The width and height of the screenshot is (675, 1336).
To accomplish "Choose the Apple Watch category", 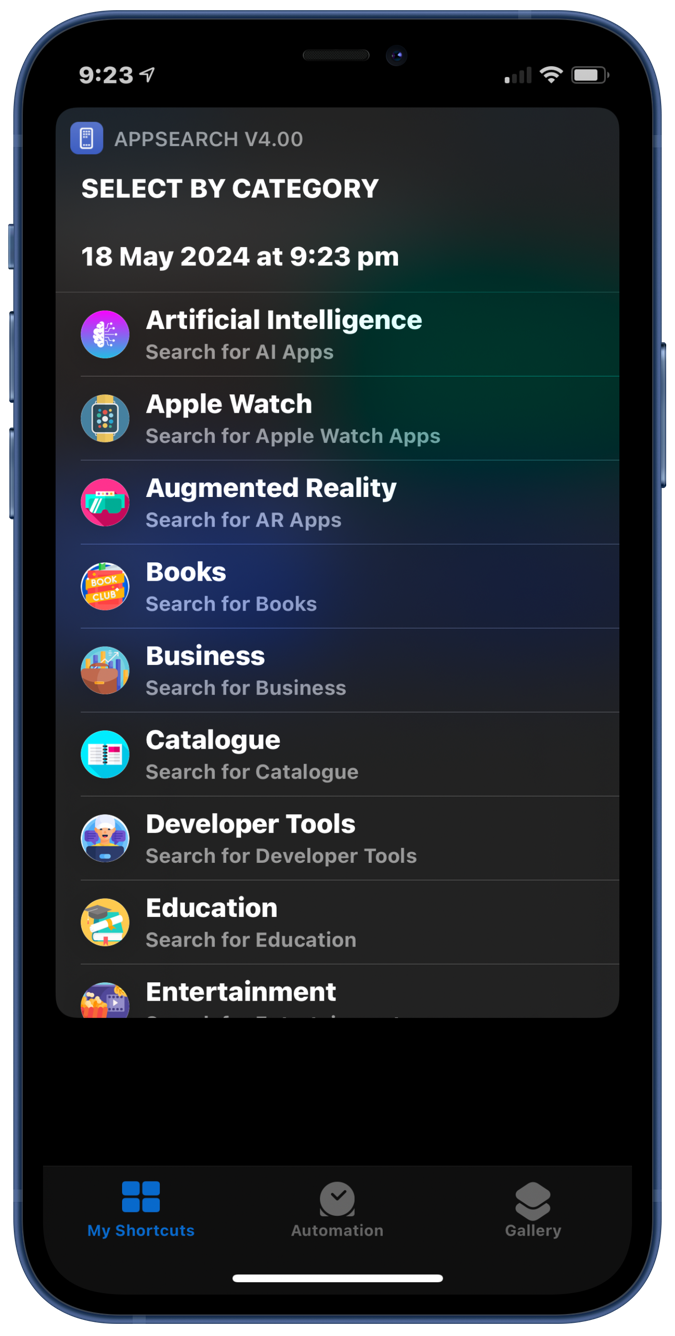I will 292,418.
